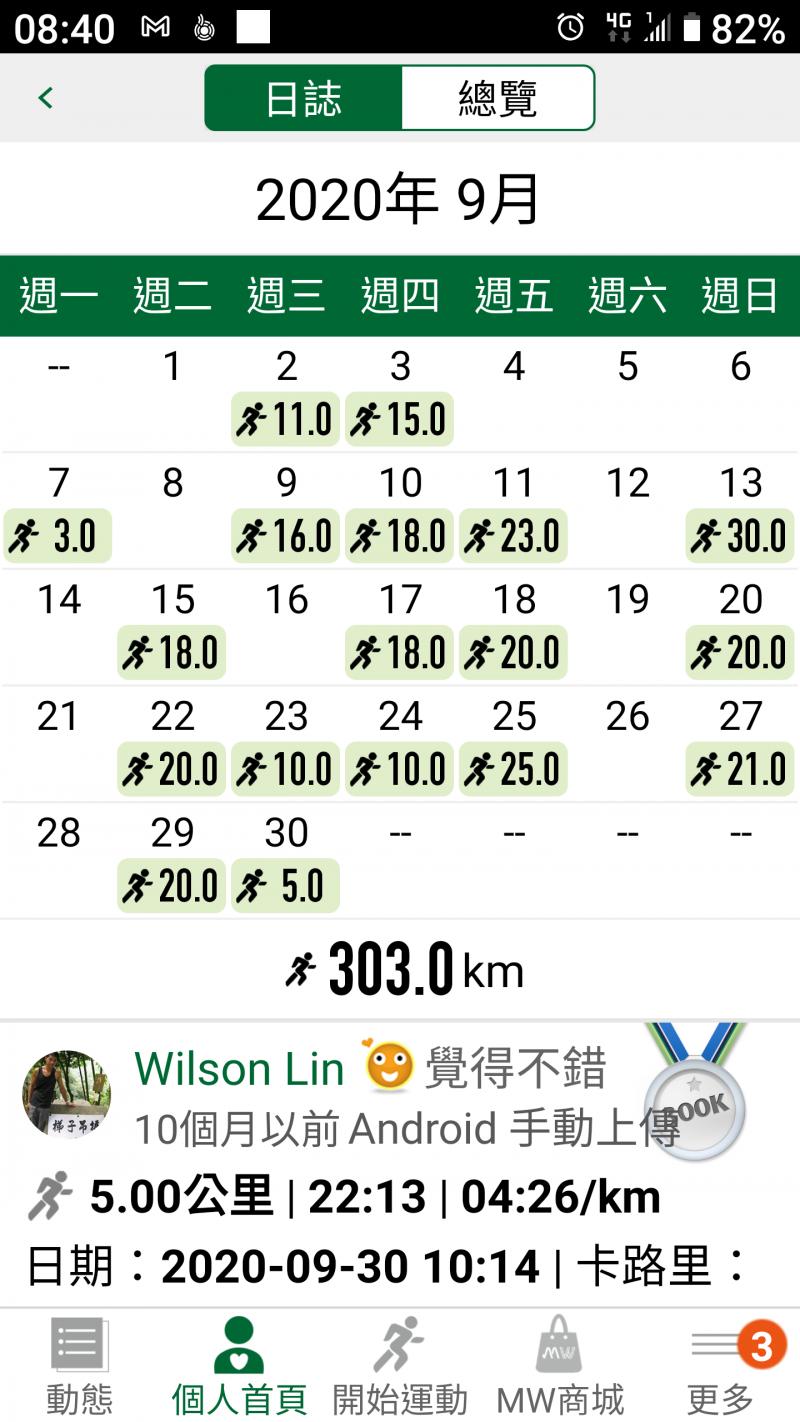
Task: View the 25.0 run on September 25
Action: [x=513, y=769]
